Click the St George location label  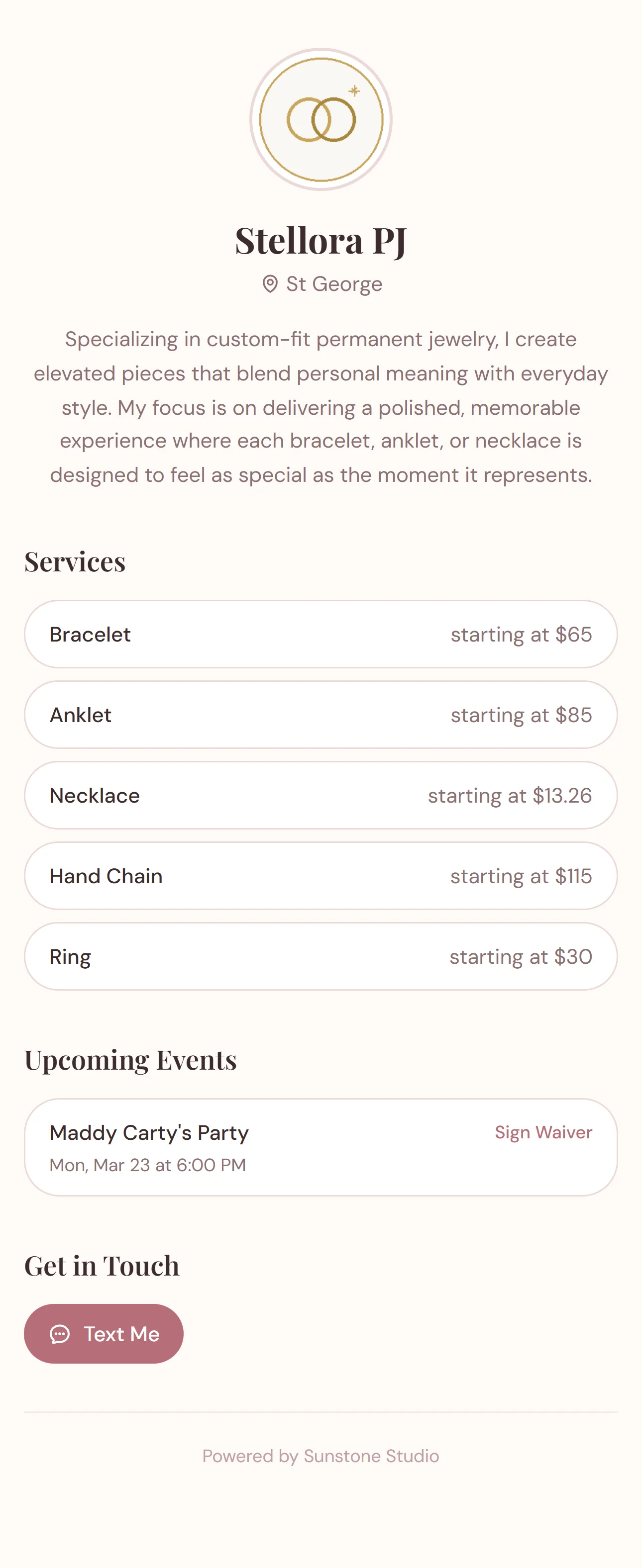pyautogui.click(x=334, y=283)
